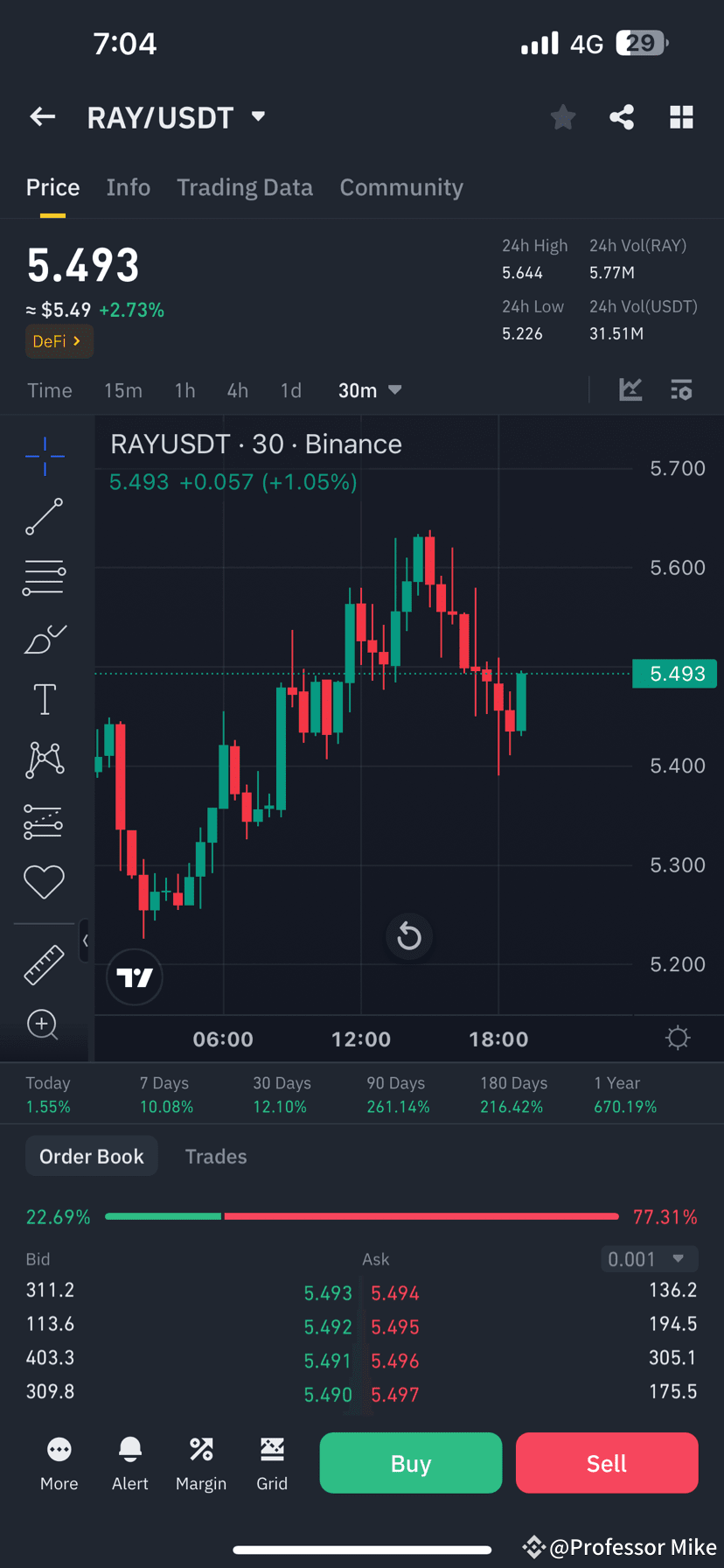The height and width of the screenshot is (1568, 724).
Task: Open the DeFi tag link
Action: [59, 340]
